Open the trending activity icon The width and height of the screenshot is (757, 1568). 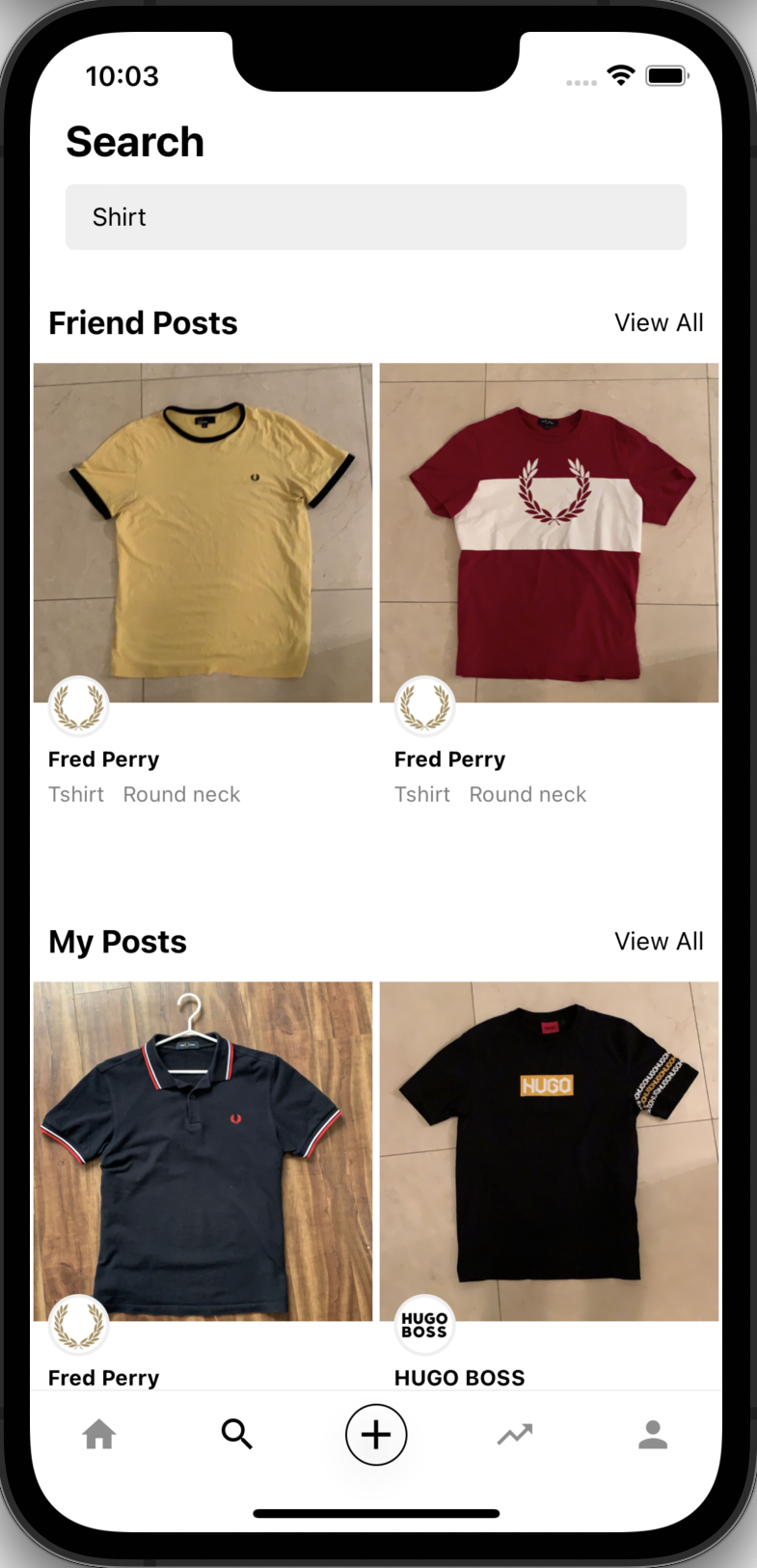coord(515,1435)
